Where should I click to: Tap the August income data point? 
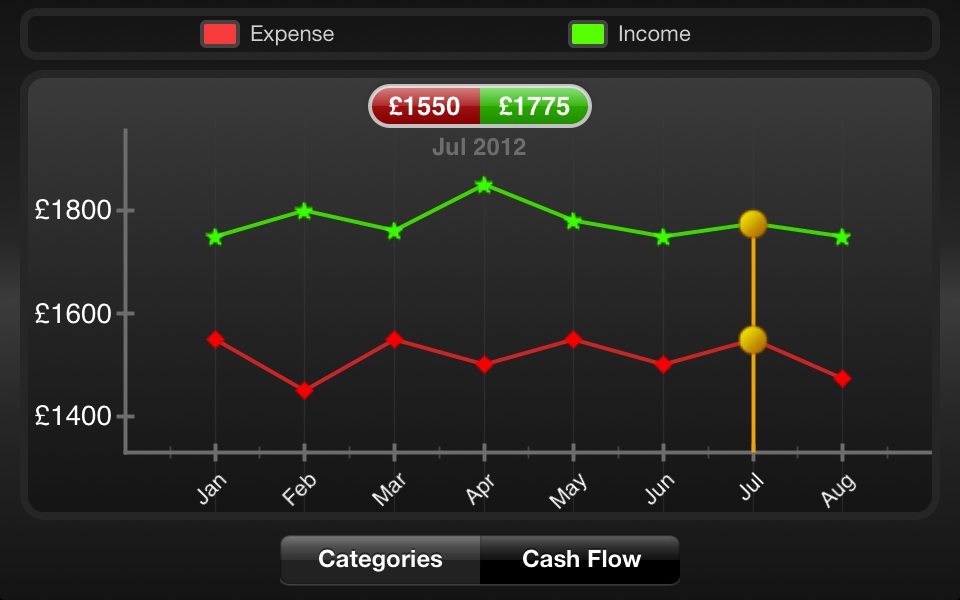tap(842, 237)
